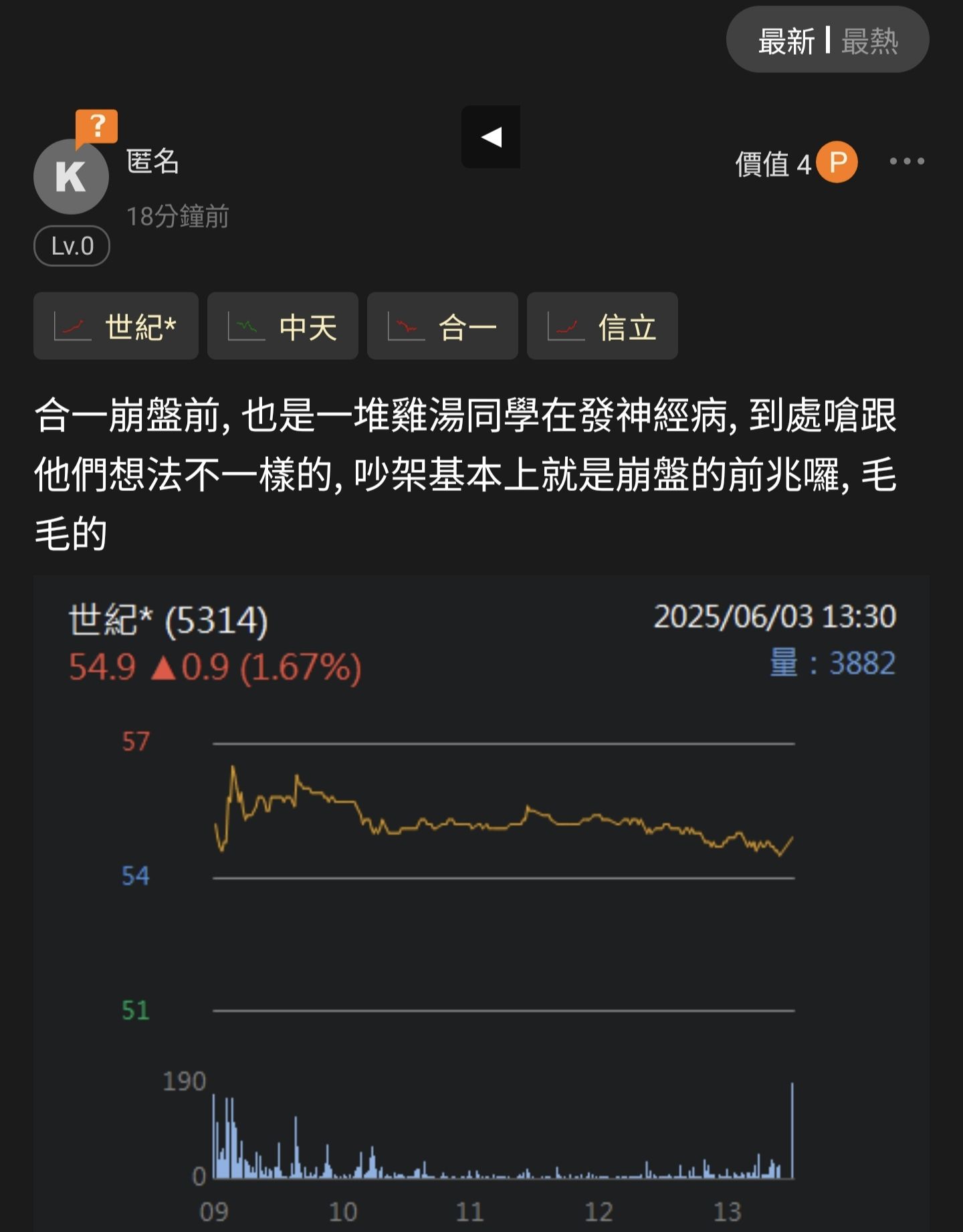Open the 中天 stock chip
963x1232 pixels.
click(282, 326)
